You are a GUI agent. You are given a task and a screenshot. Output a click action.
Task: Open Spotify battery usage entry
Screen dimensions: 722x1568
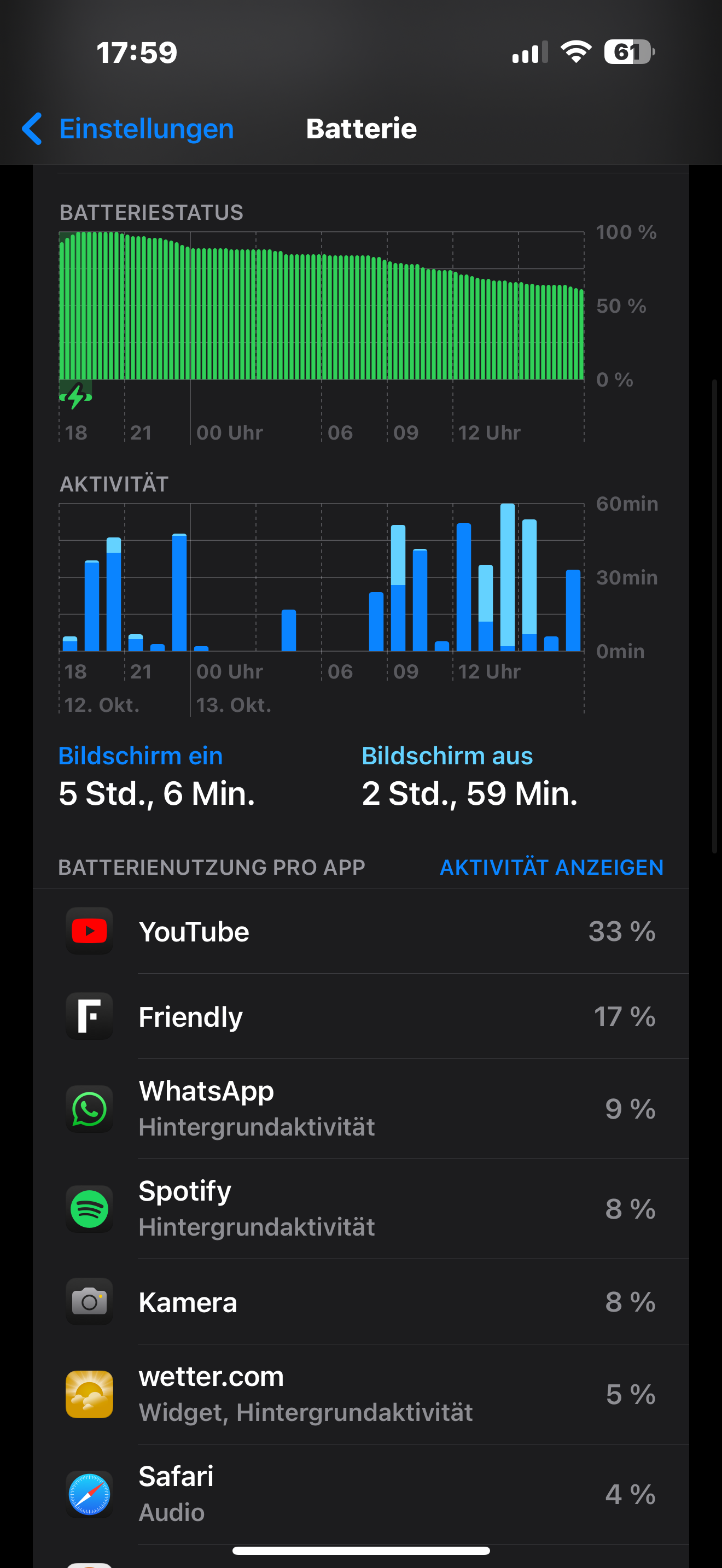coord(360,1208)
